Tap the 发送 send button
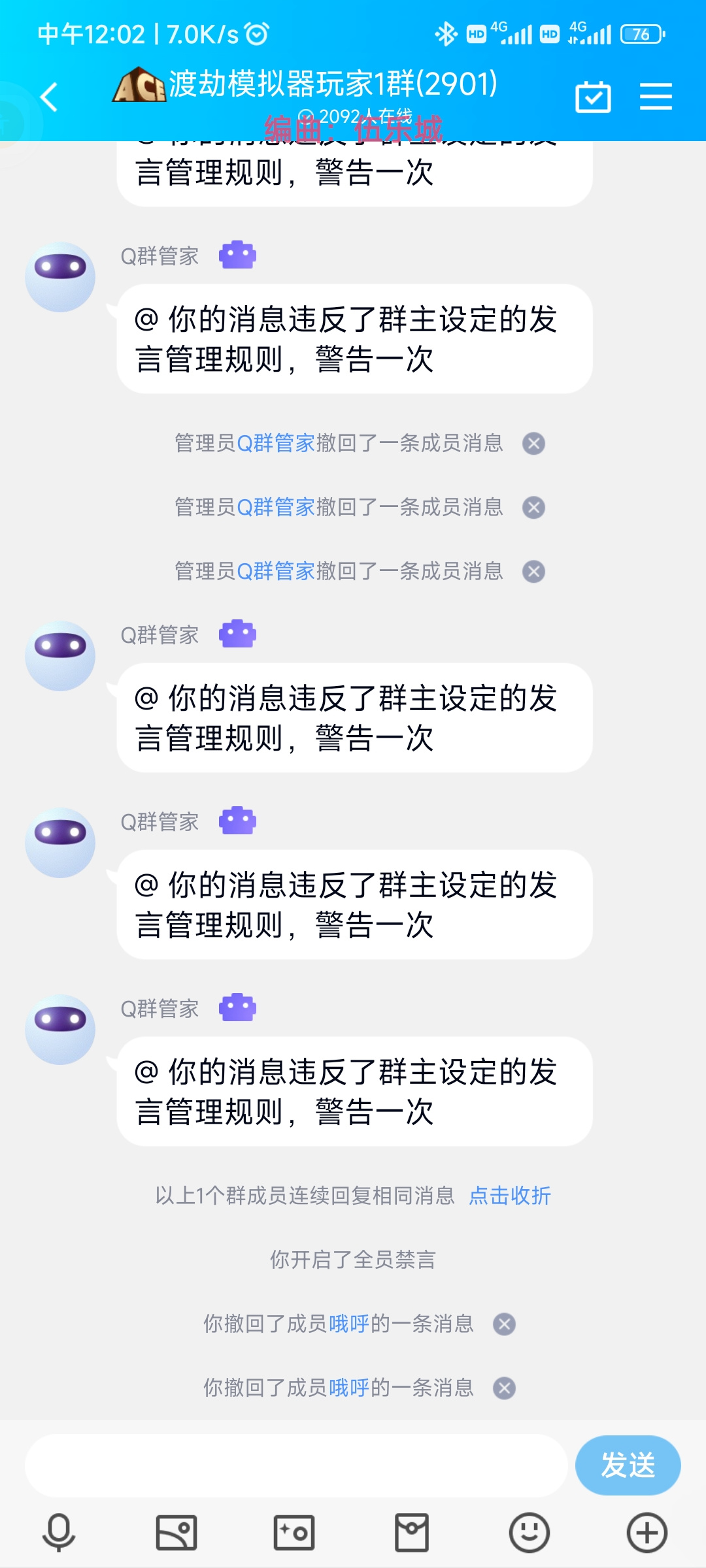Image resolution: width=706 pixels, height=1568 pixels. (x=628, y=1465)
